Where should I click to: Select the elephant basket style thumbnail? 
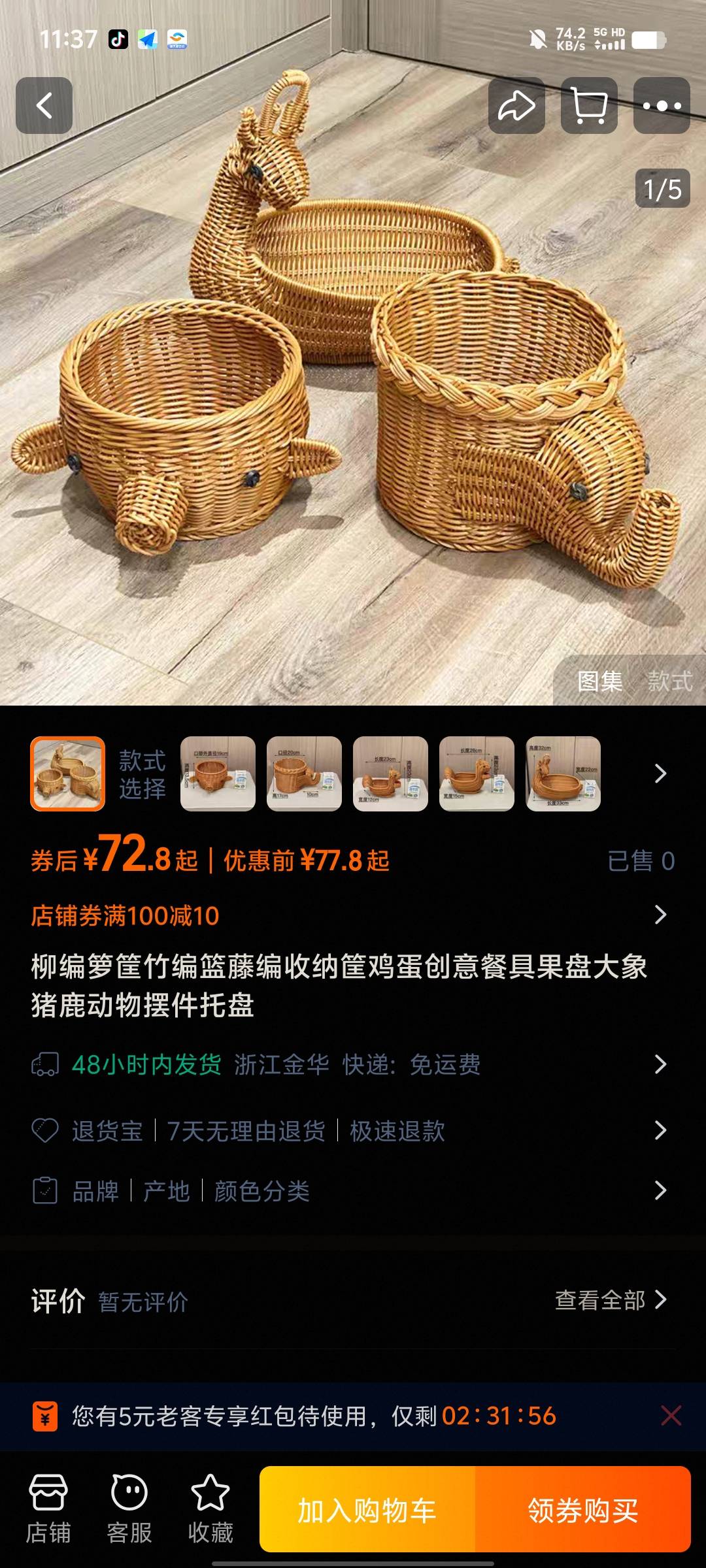[x=304, y=774]
